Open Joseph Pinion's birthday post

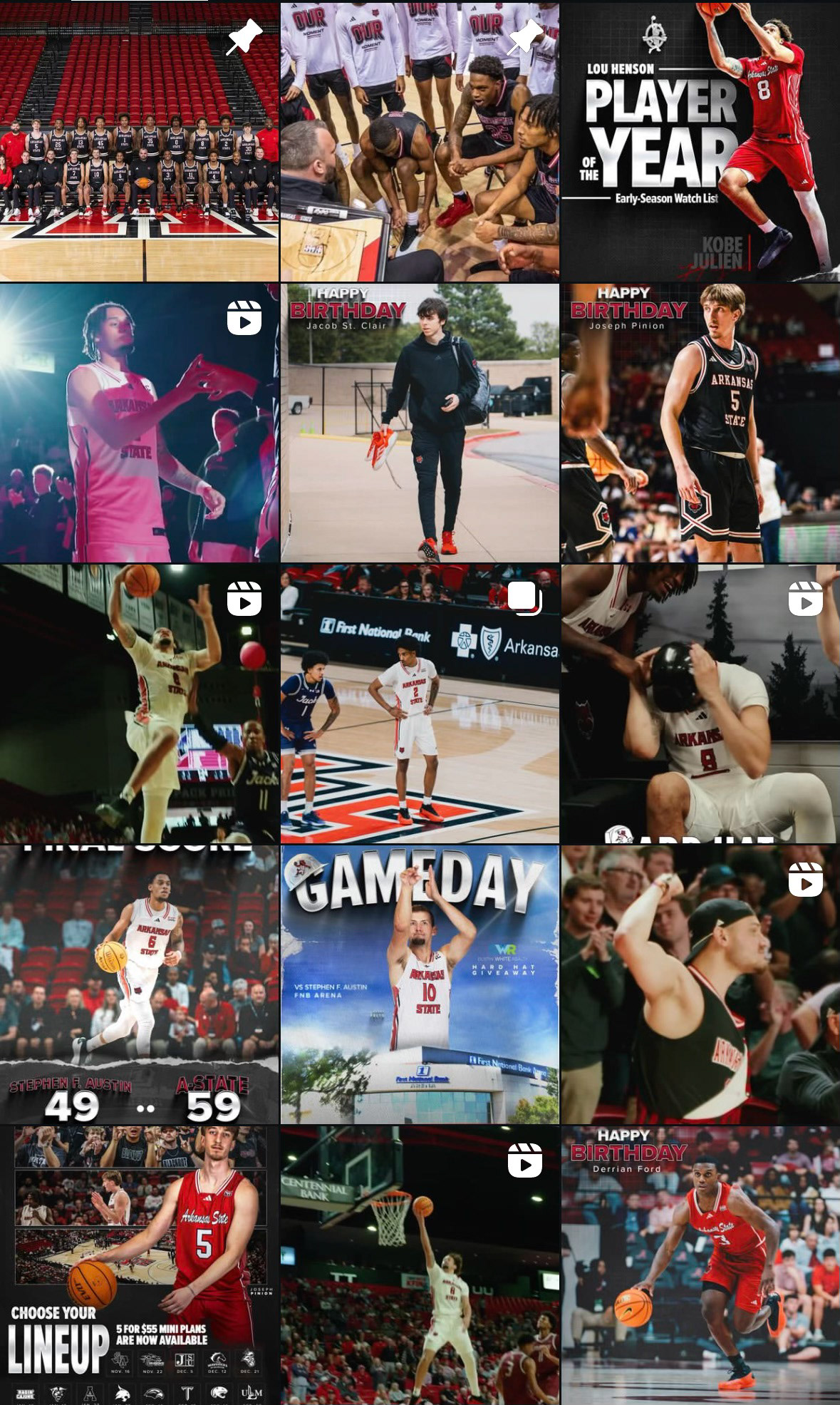700,423
